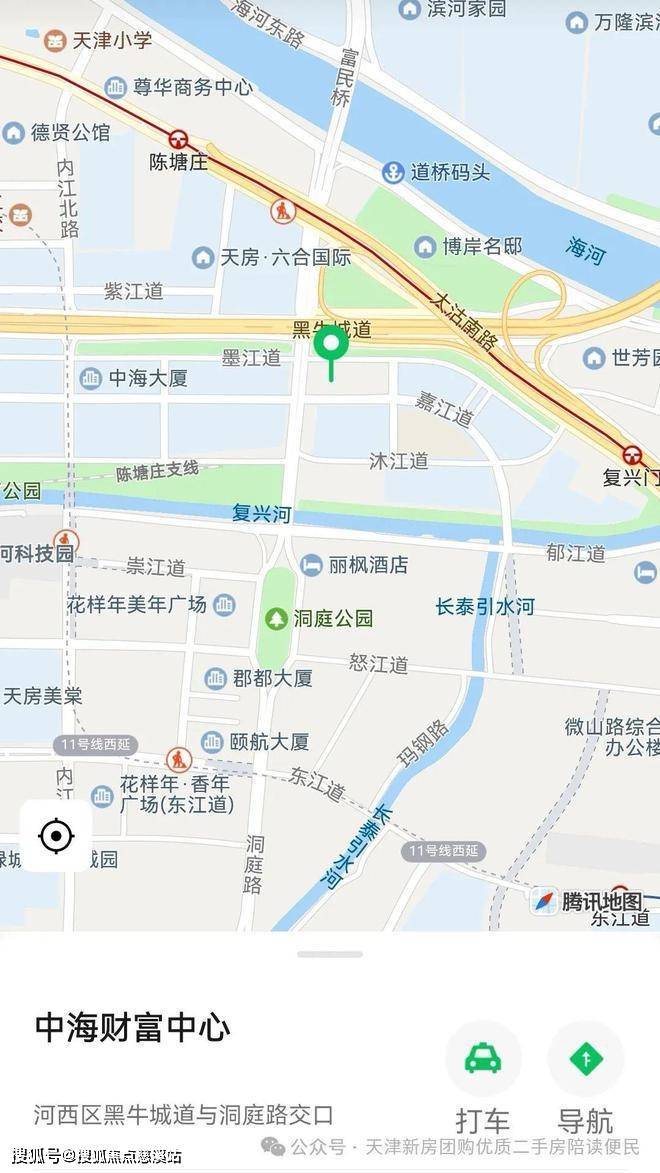
Task: Tap the green location pin on the map
Action: click(331, 346)
